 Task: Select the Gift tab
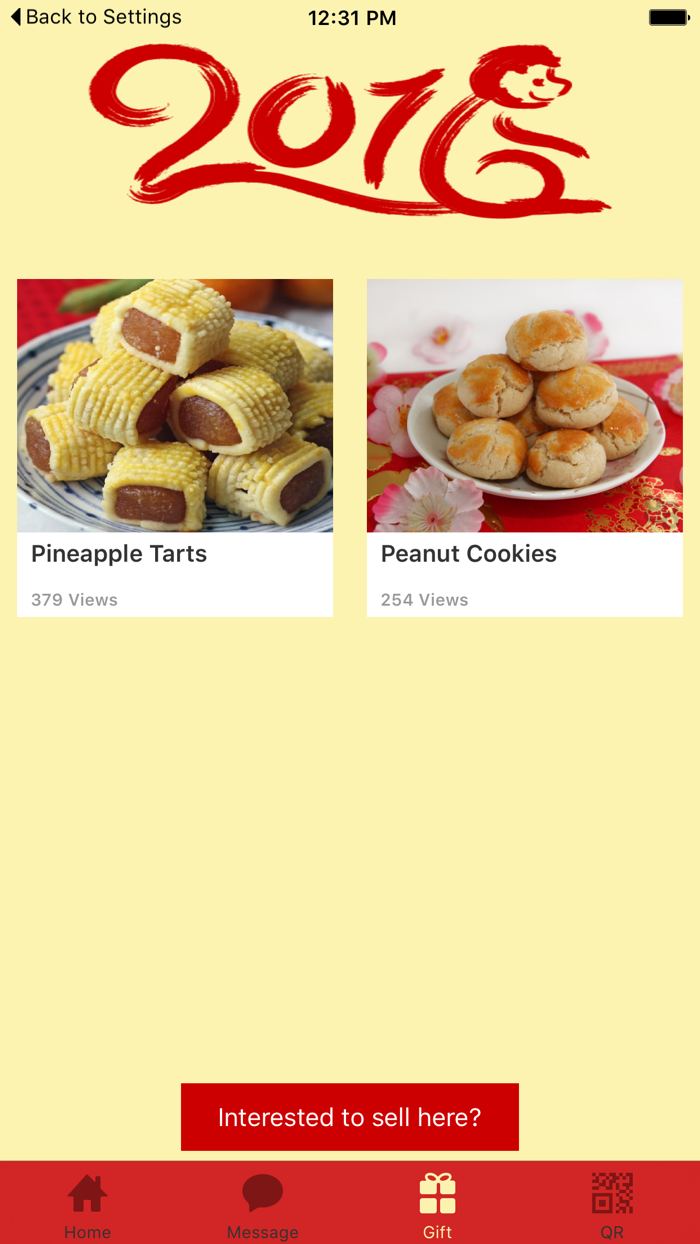pyautogui.click(x=437, y=1204)
